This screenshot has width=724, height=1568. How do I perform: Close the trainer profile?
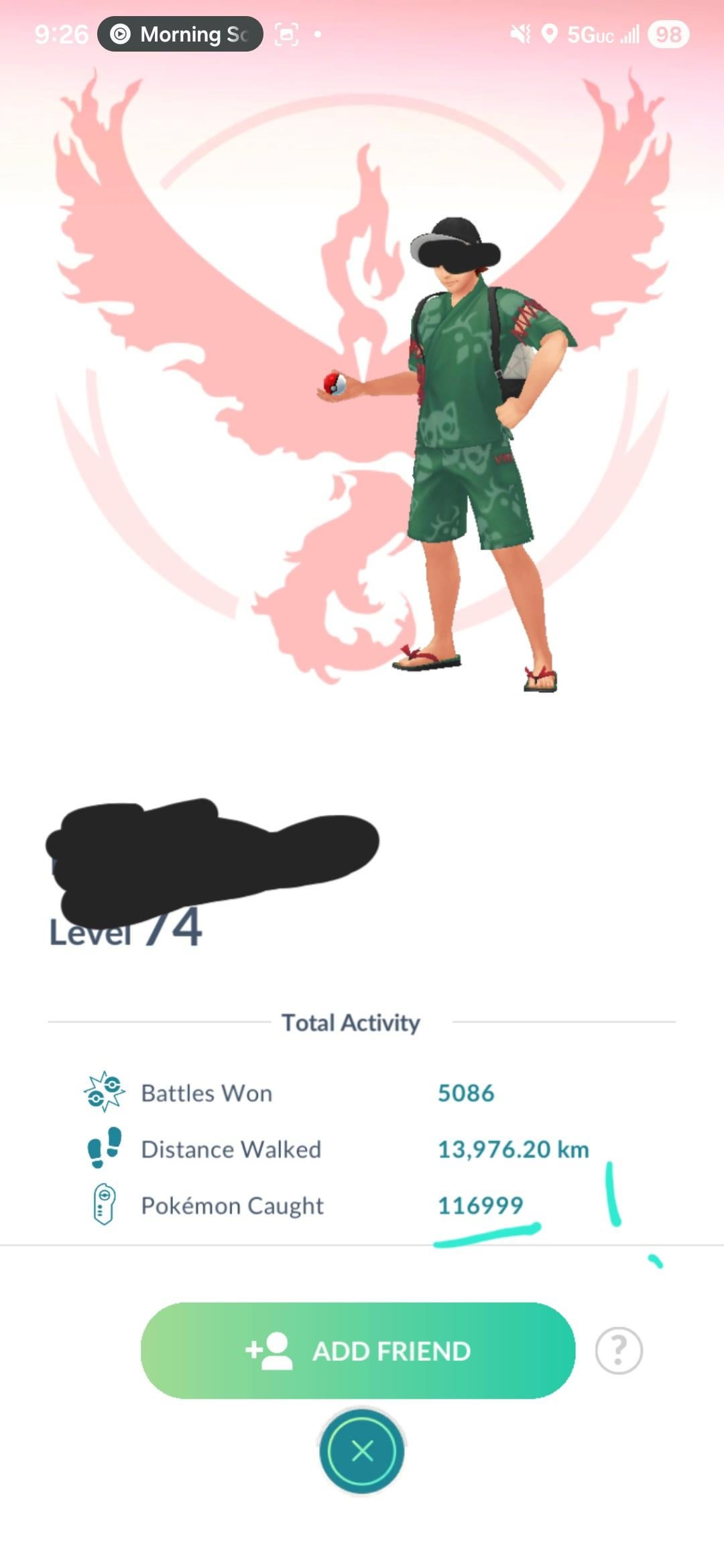[362, 1451]
